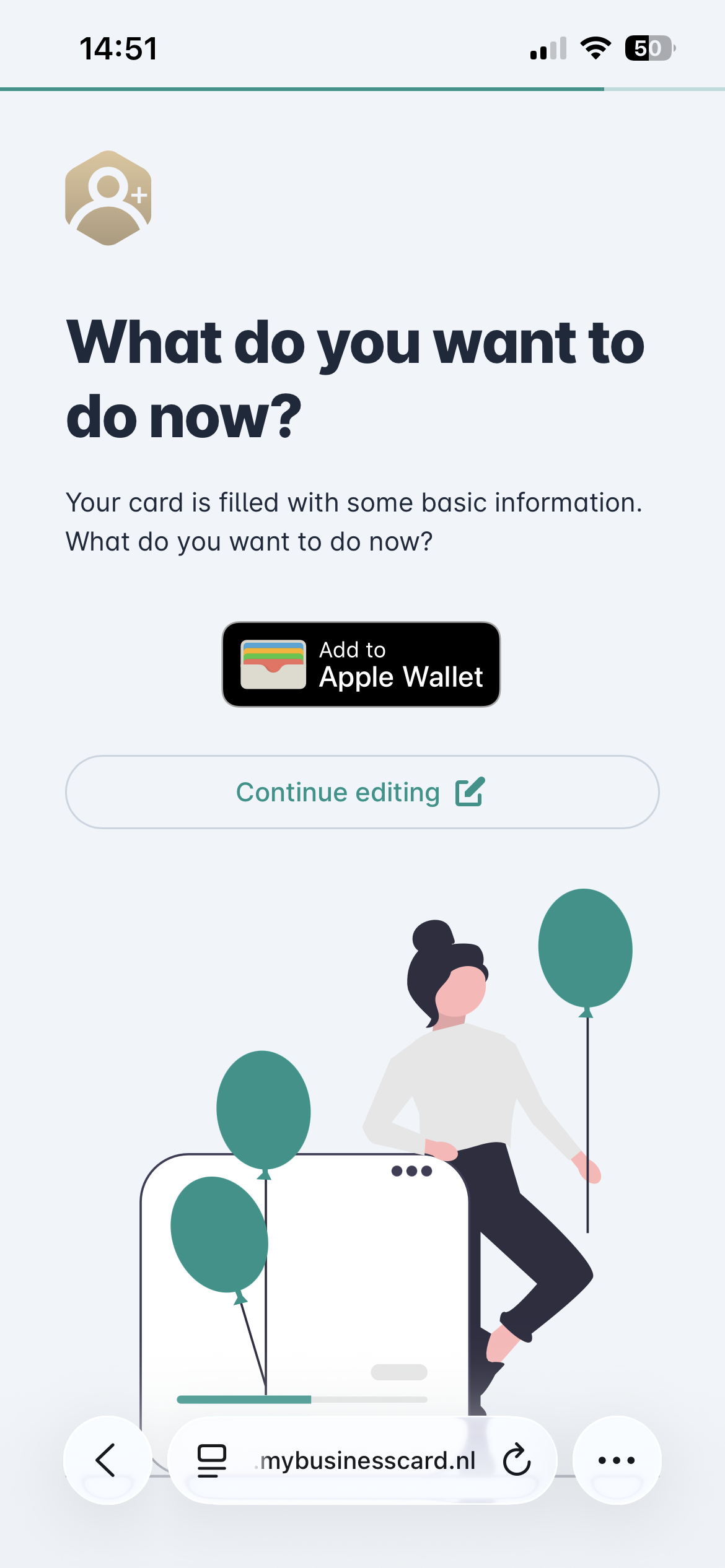
Task: Go back in the browser
Action: pyautogui.click(x=107, y=1460)
